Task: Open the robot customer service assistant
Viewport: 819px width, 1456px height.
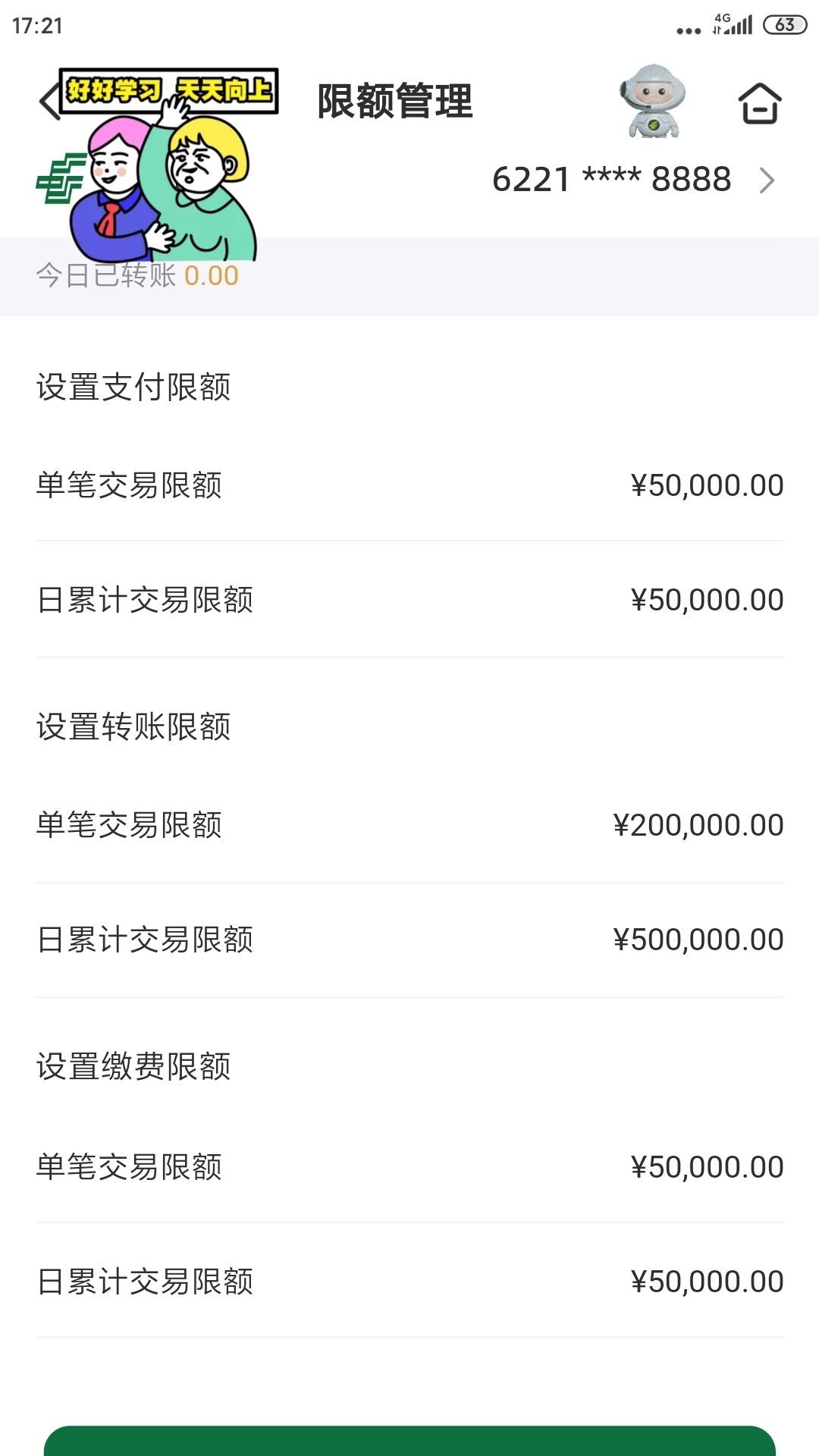Action: point(653,102)
